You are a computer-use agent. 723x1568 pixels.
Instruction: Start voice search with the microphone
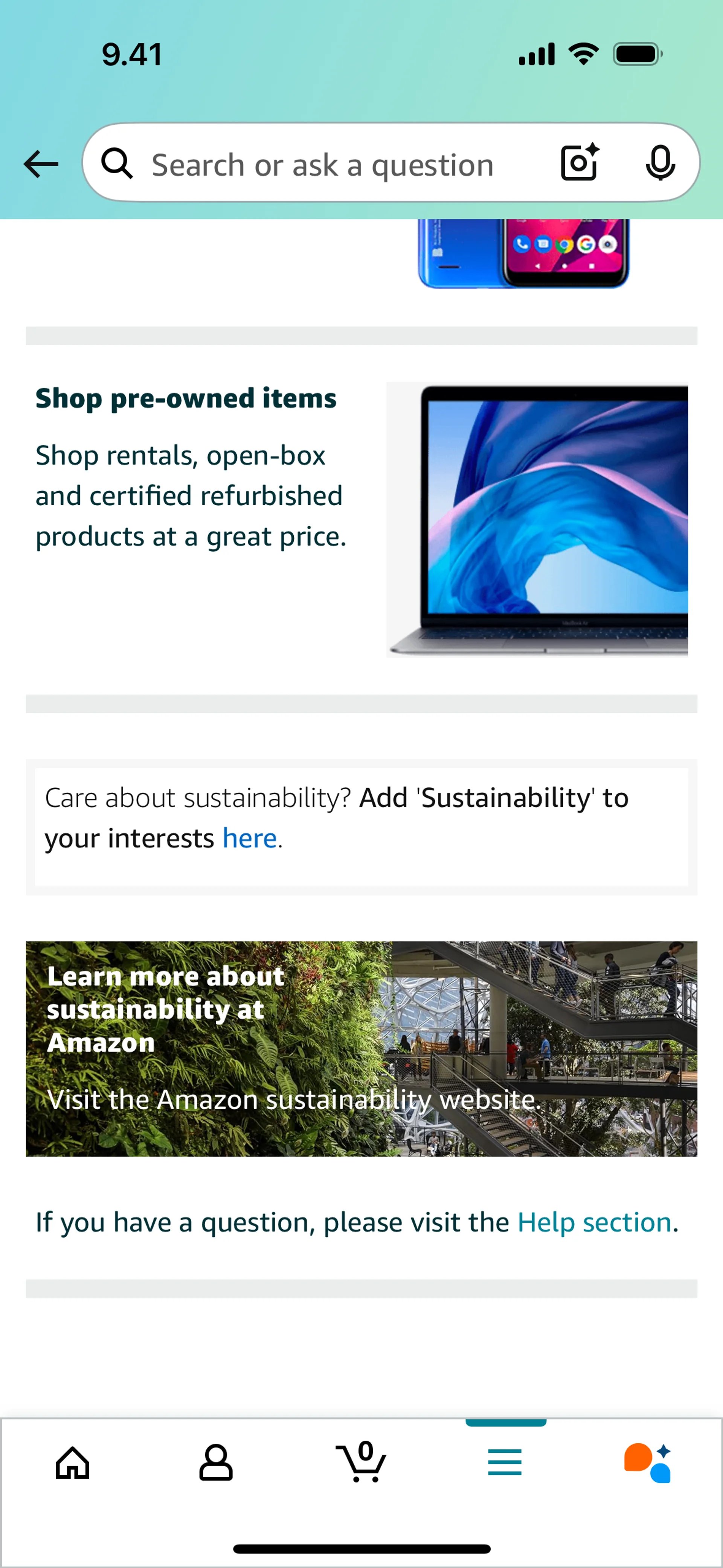(x=660, y=163)
